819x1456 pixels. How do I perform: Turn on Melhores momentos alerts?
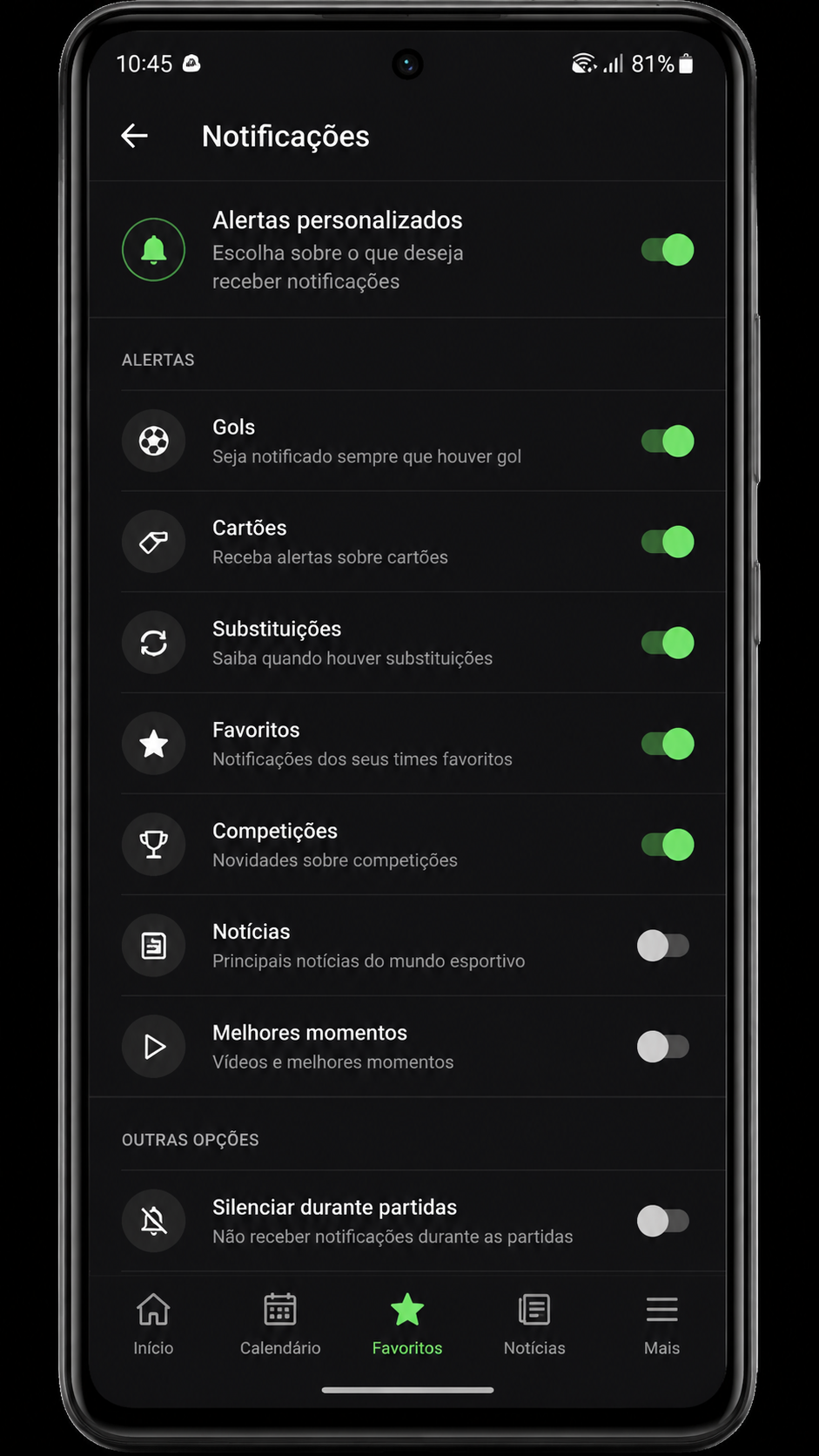coord(663,1047)
